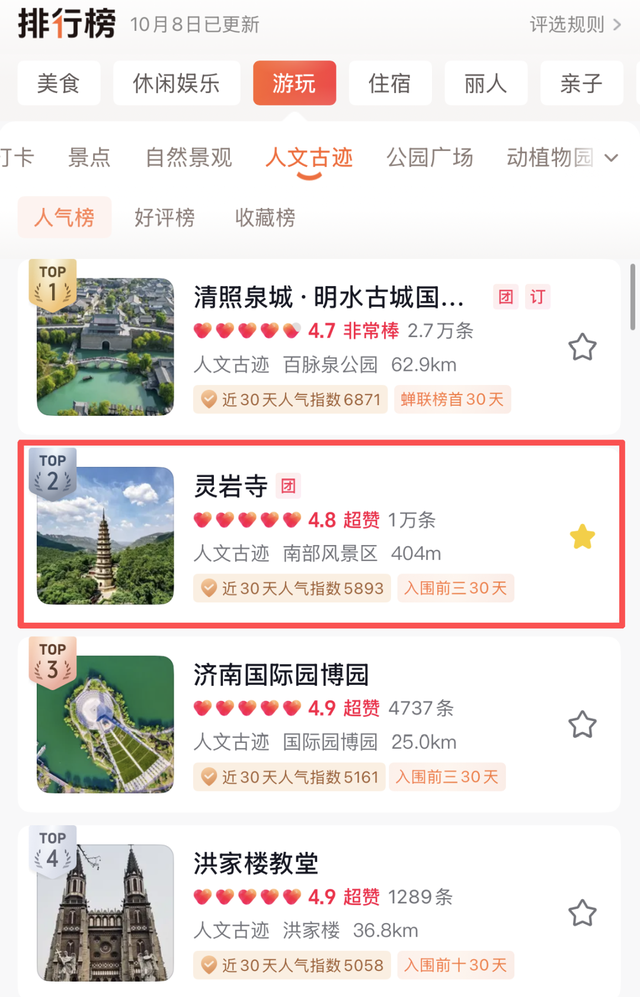Expand the sub-category dropdown arrow
Screen dimensions: 640x997
click(612, 158)
